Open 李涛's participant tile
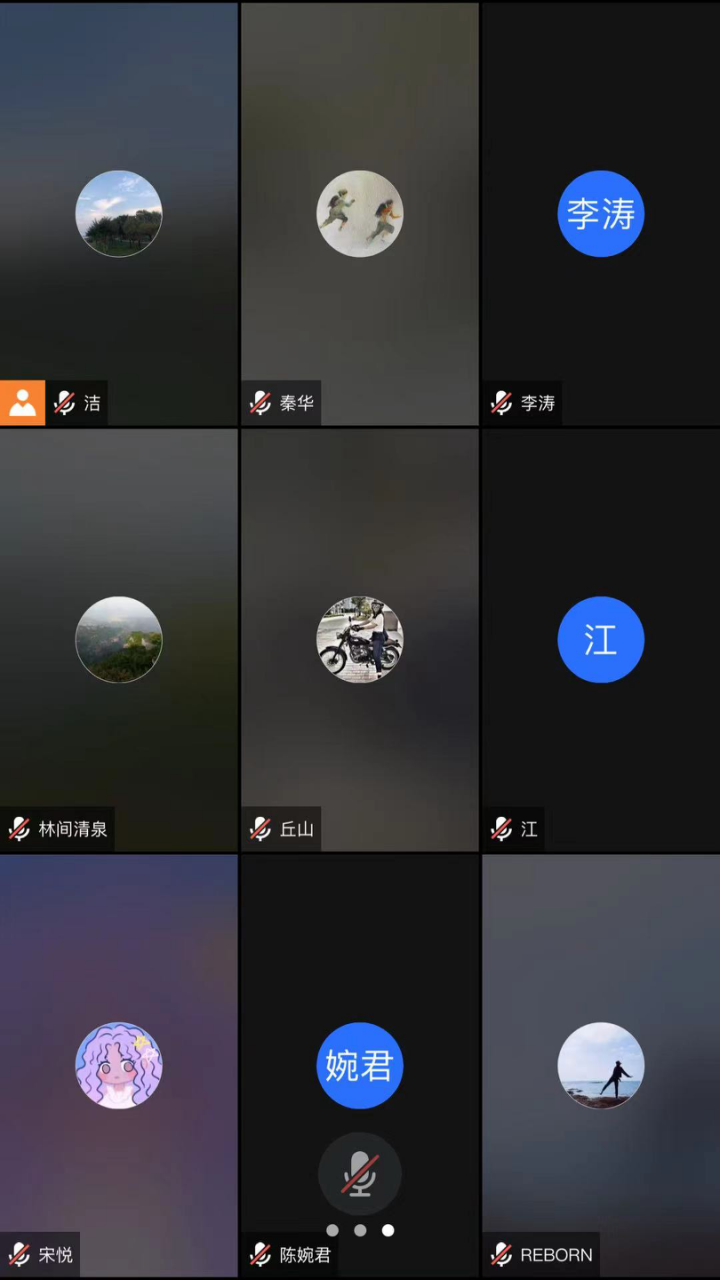Screen dimensions: 720x1280 [601, 214]
